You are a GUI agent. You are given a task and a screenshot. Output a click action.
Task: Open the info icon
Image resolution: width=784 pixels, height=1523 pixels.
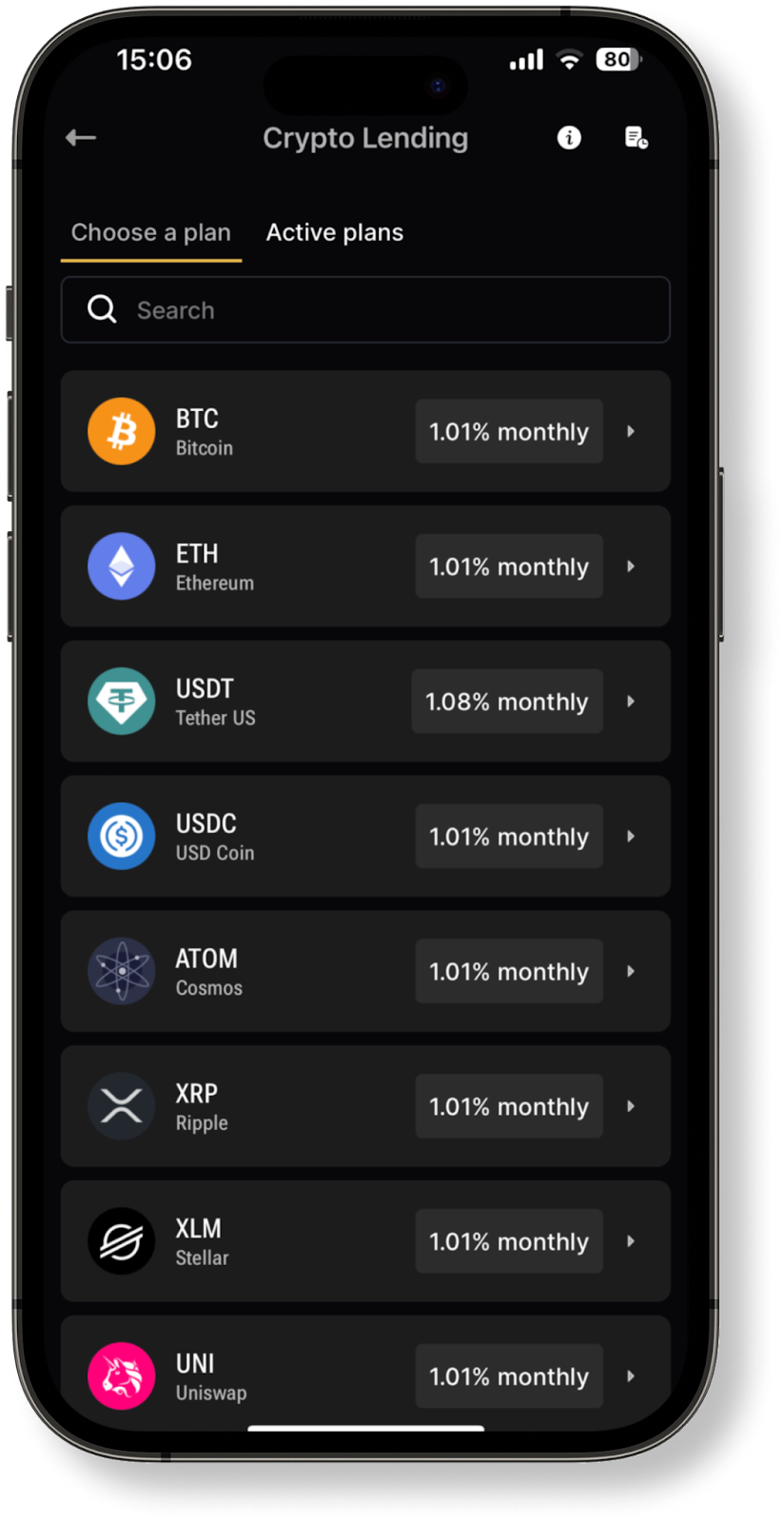[x=569, y=138]
